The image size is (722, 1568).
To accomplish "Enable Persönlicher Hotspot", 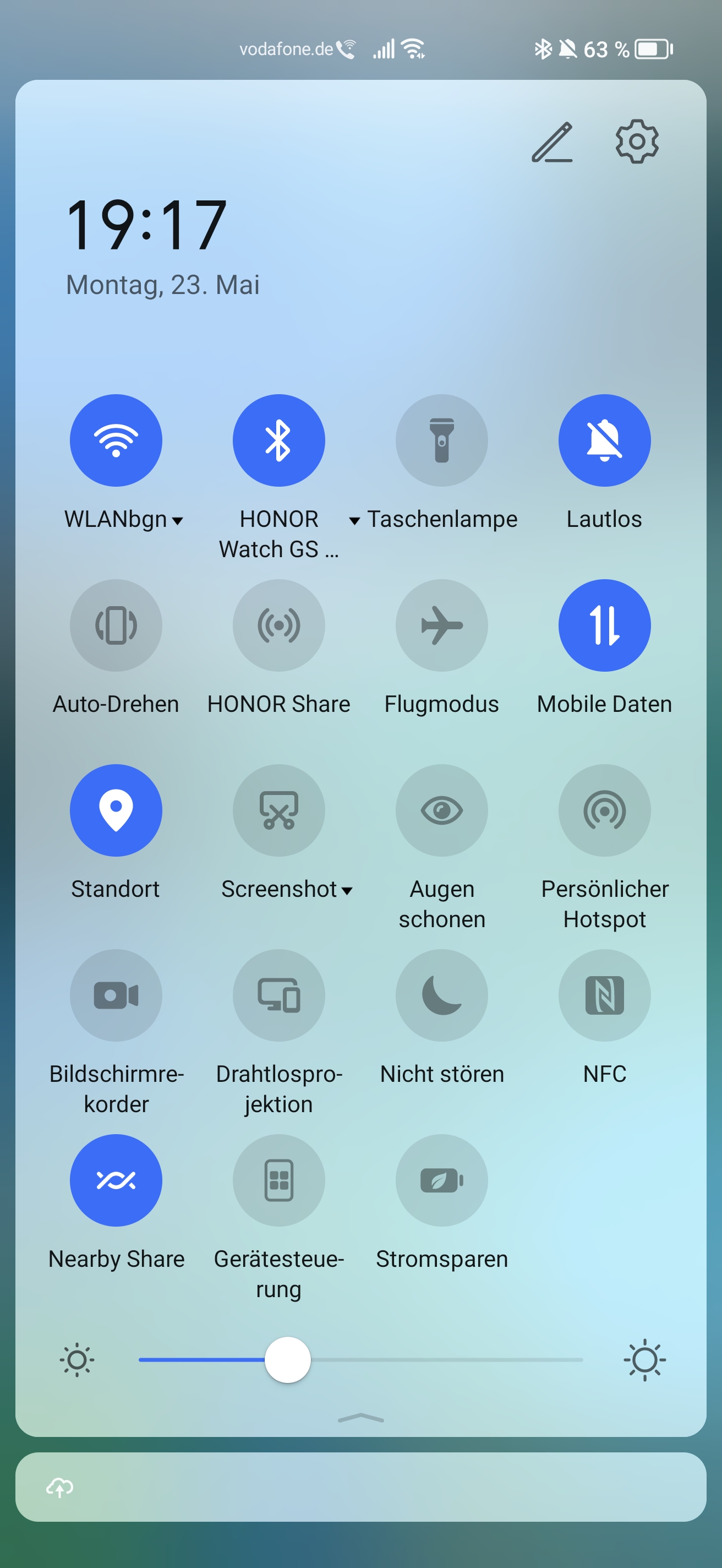I will [x=605, y=810].
